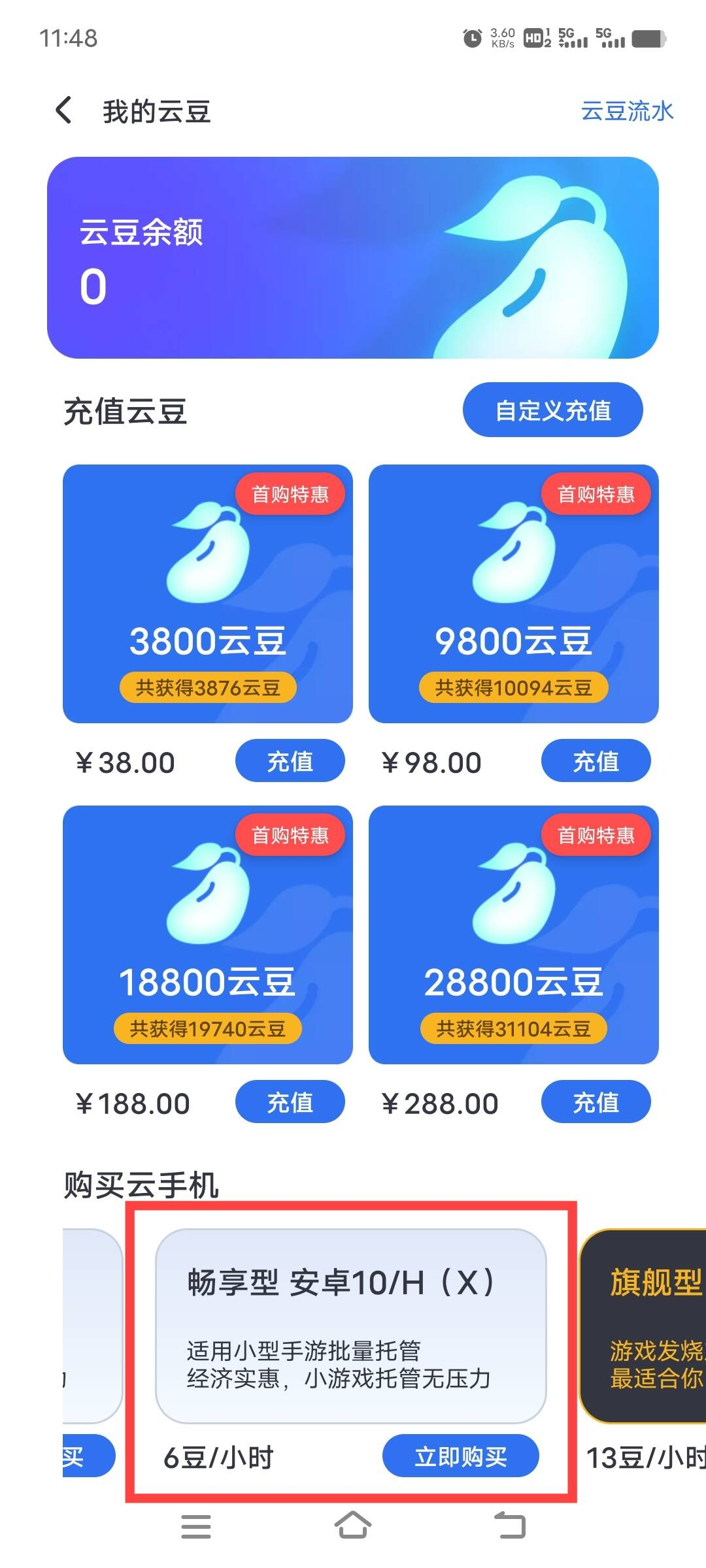
Task: Recharge the ¥98.00 package via 充值
Action: [x=596, y=761]
